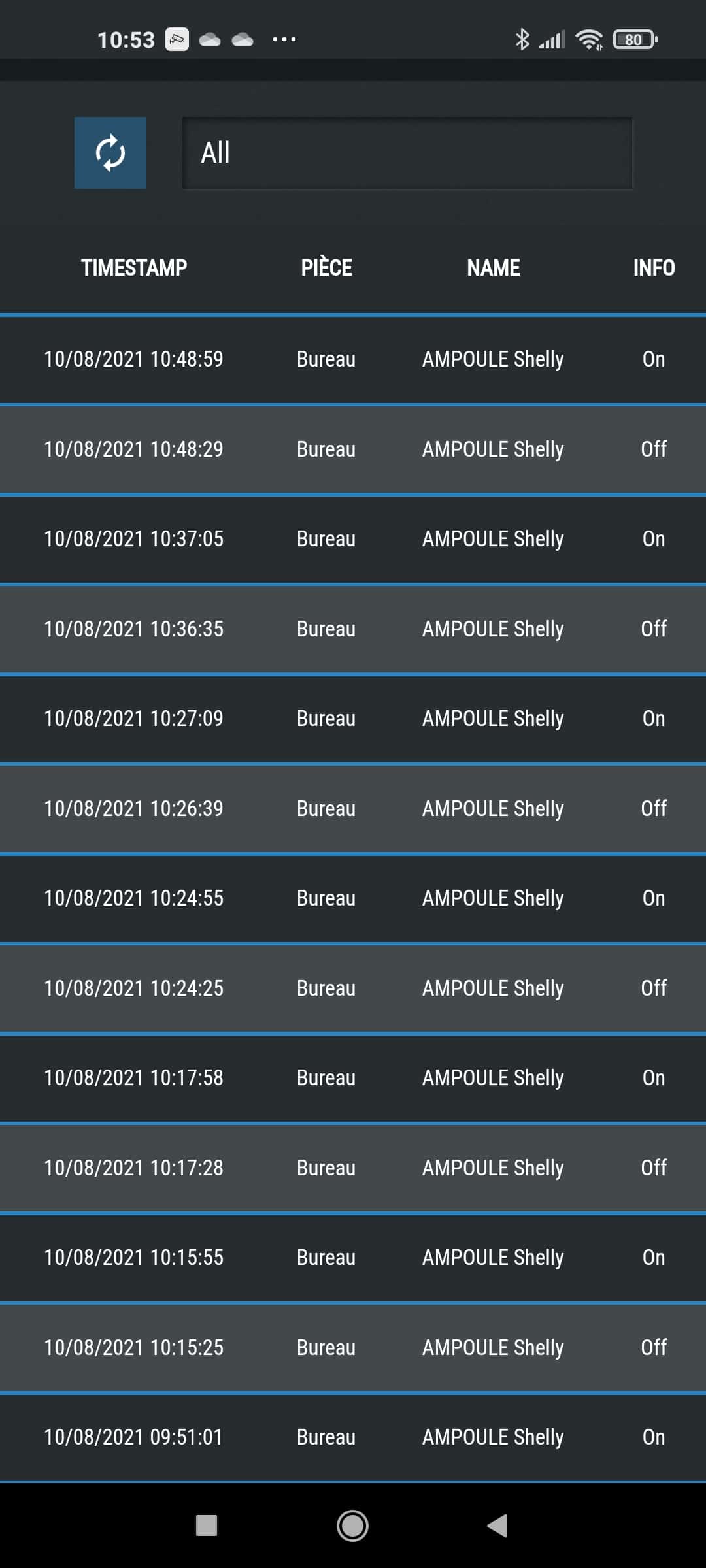Go back with the system back button

[497, 1526]
